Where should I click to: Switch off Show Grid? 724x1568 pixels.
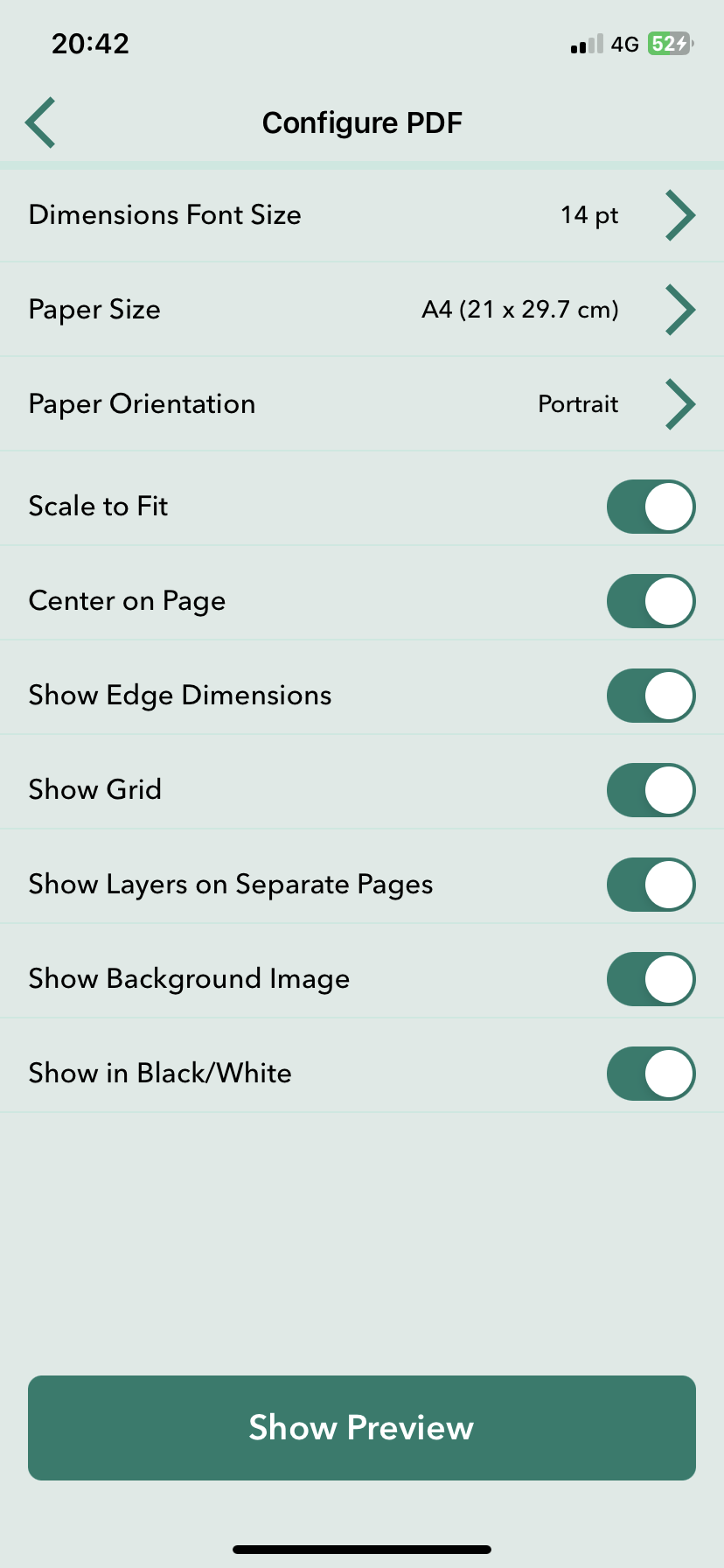coord(651,790)
